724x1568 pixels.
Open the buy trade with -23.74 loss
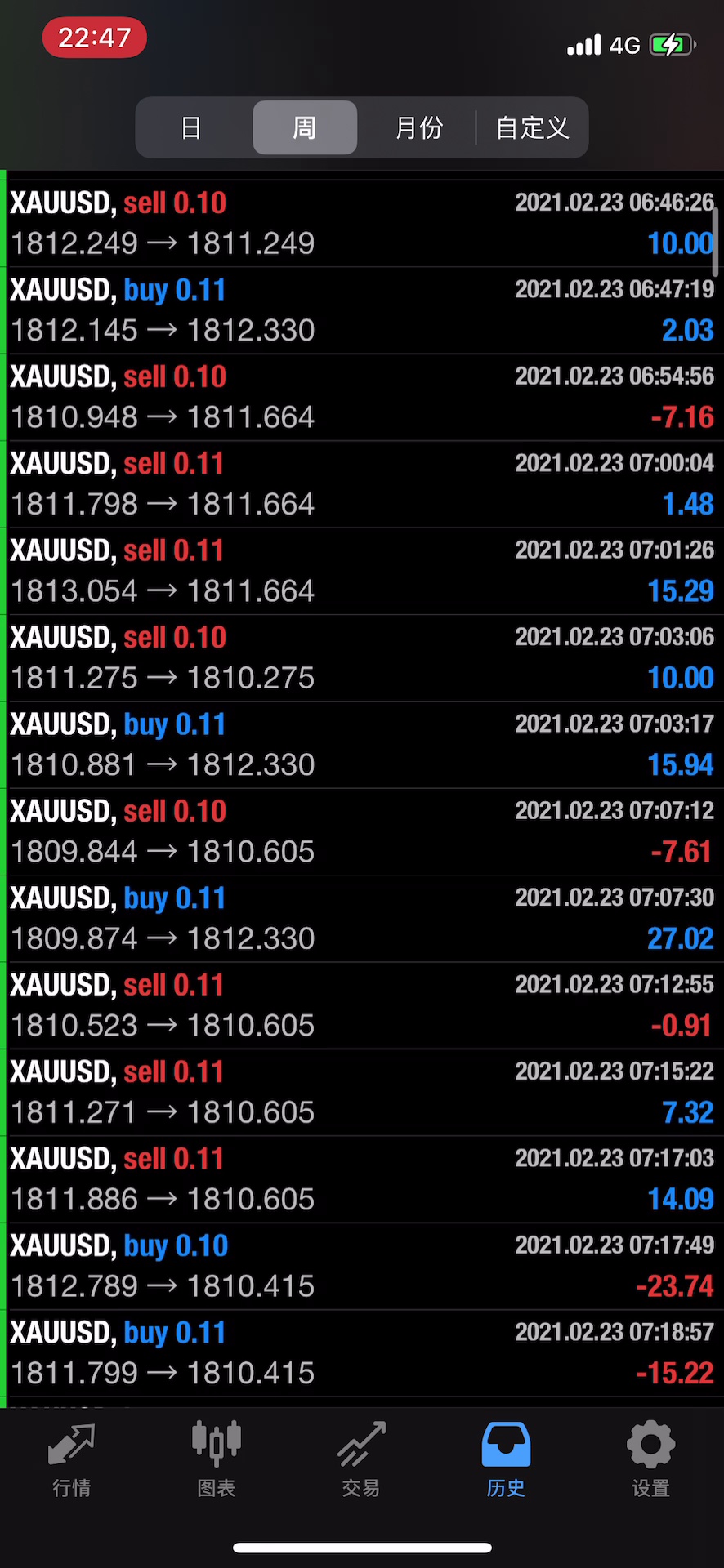click(x=362, y=1266)
